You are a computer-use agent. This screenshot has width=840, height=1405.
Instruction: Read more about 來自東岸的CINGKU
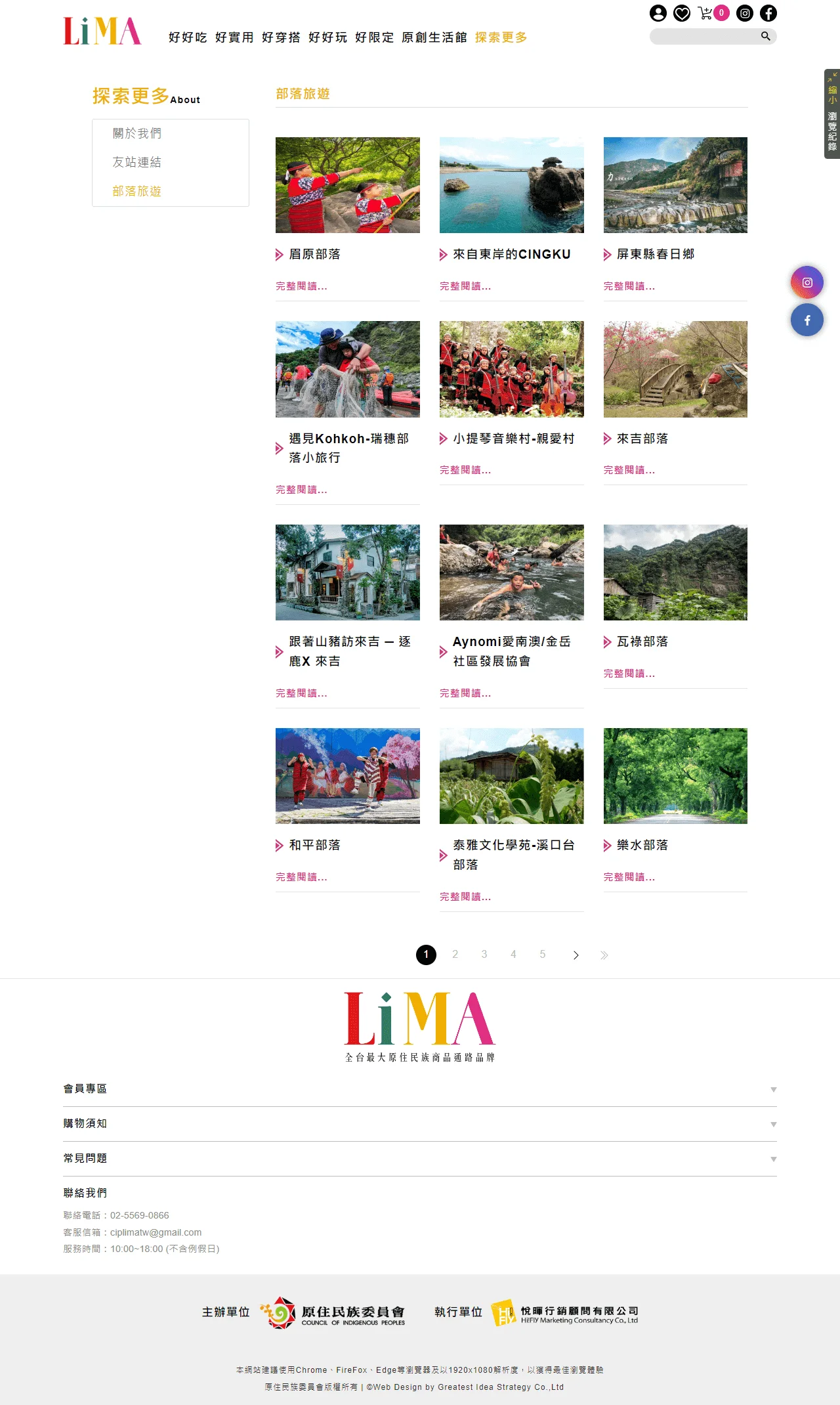pyautogui.click(x=465, y=286)
